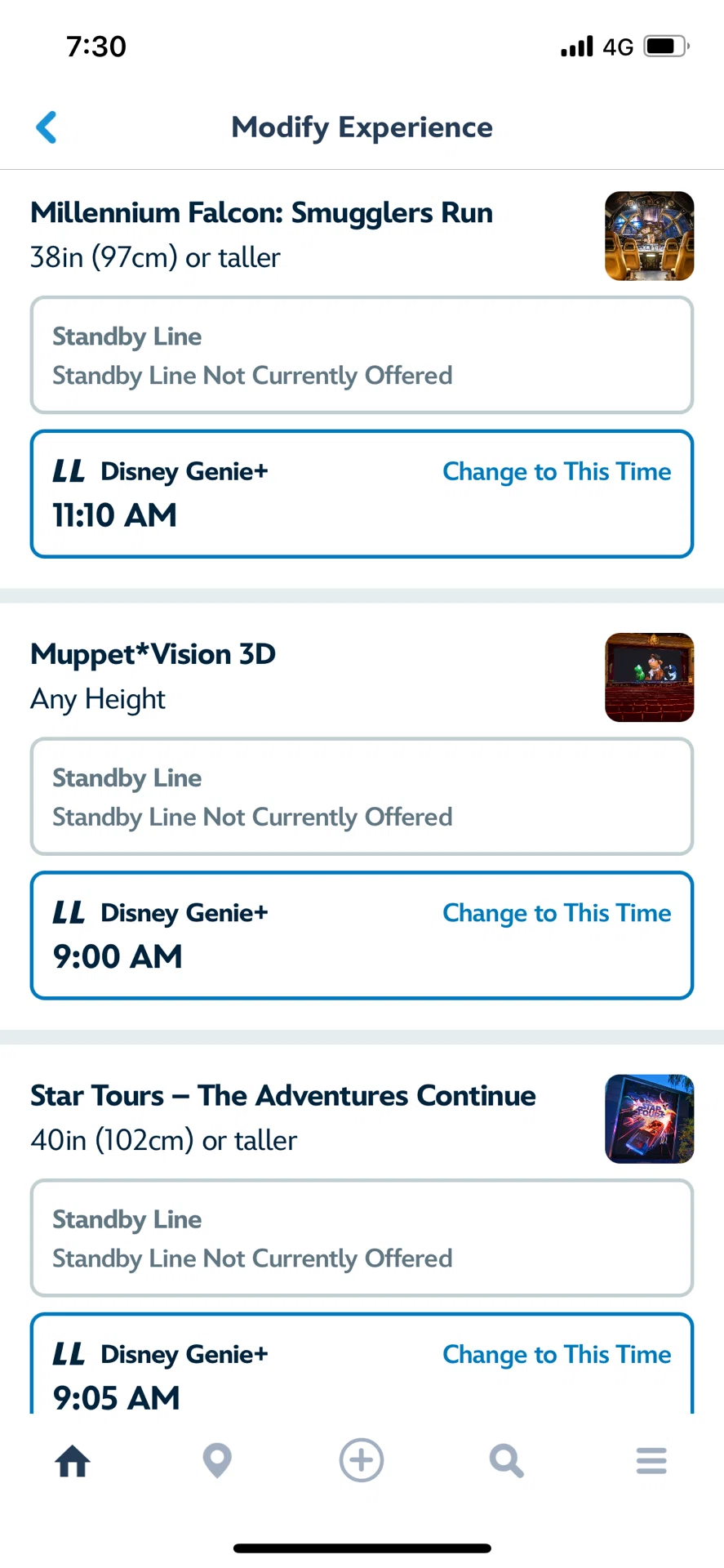
Task: Switch to the Home tab
Action: click(x=73, y=1460)
